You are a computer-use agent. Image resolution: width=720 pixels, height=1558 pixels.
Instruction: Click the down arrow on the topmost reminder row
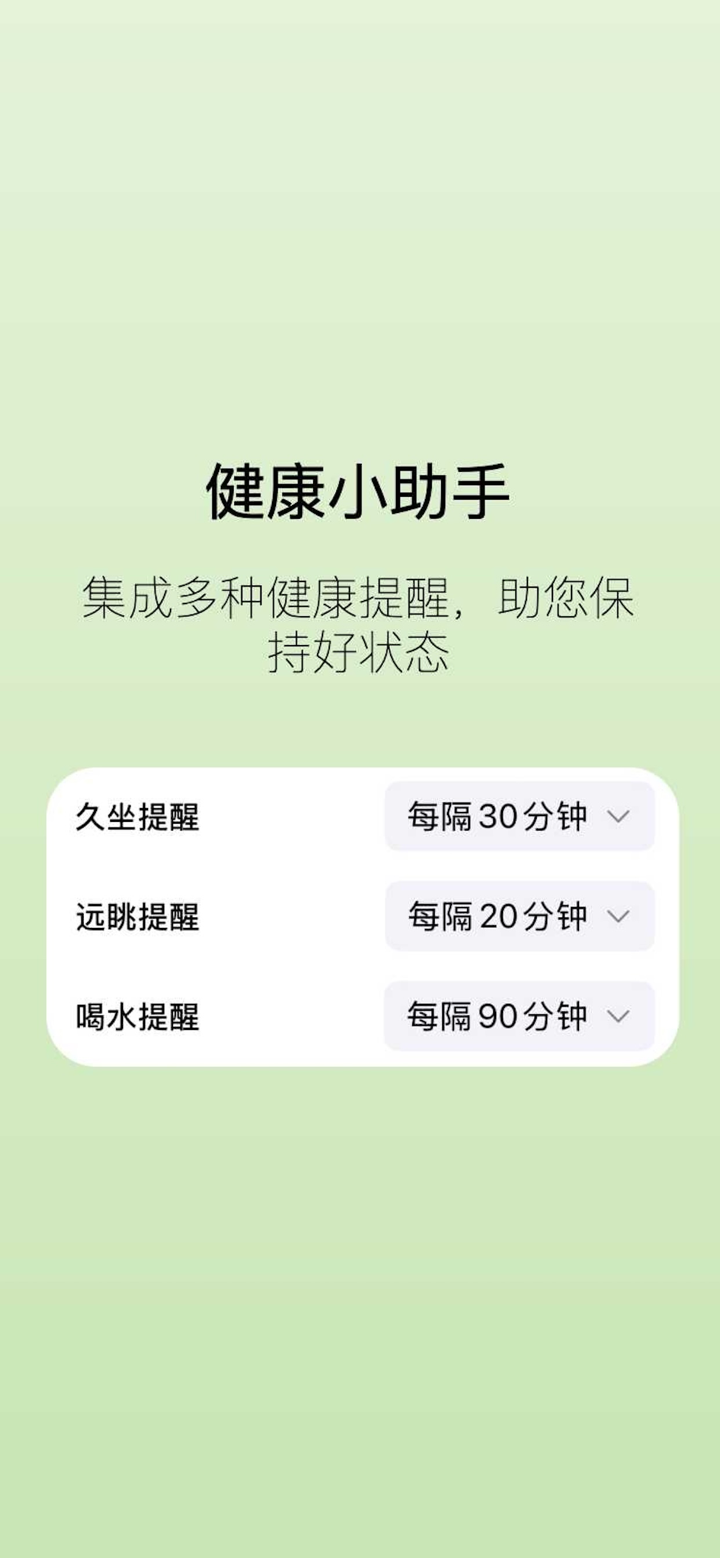618,816
